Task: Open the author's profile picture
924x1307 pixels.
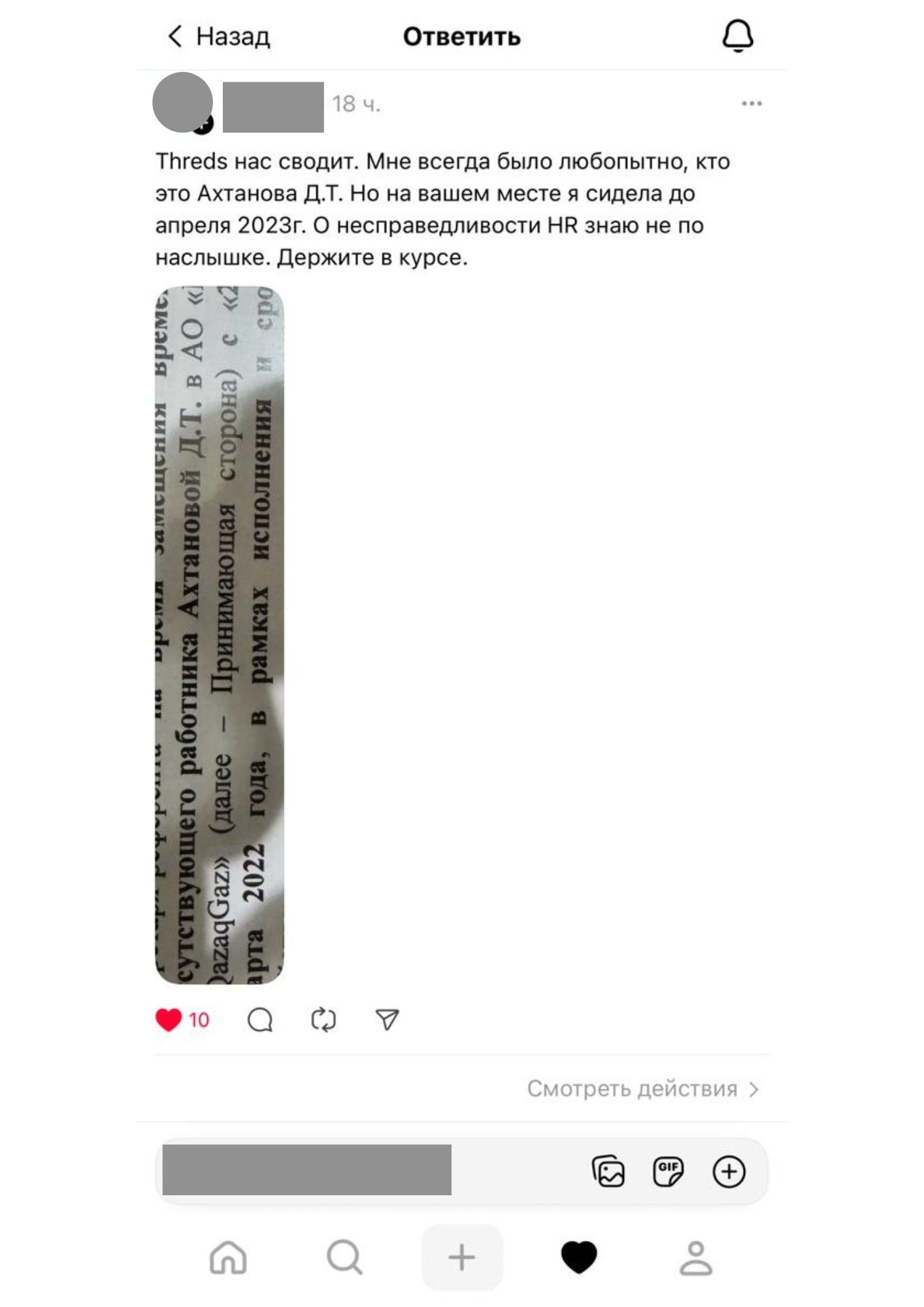Action: [182, 103]
